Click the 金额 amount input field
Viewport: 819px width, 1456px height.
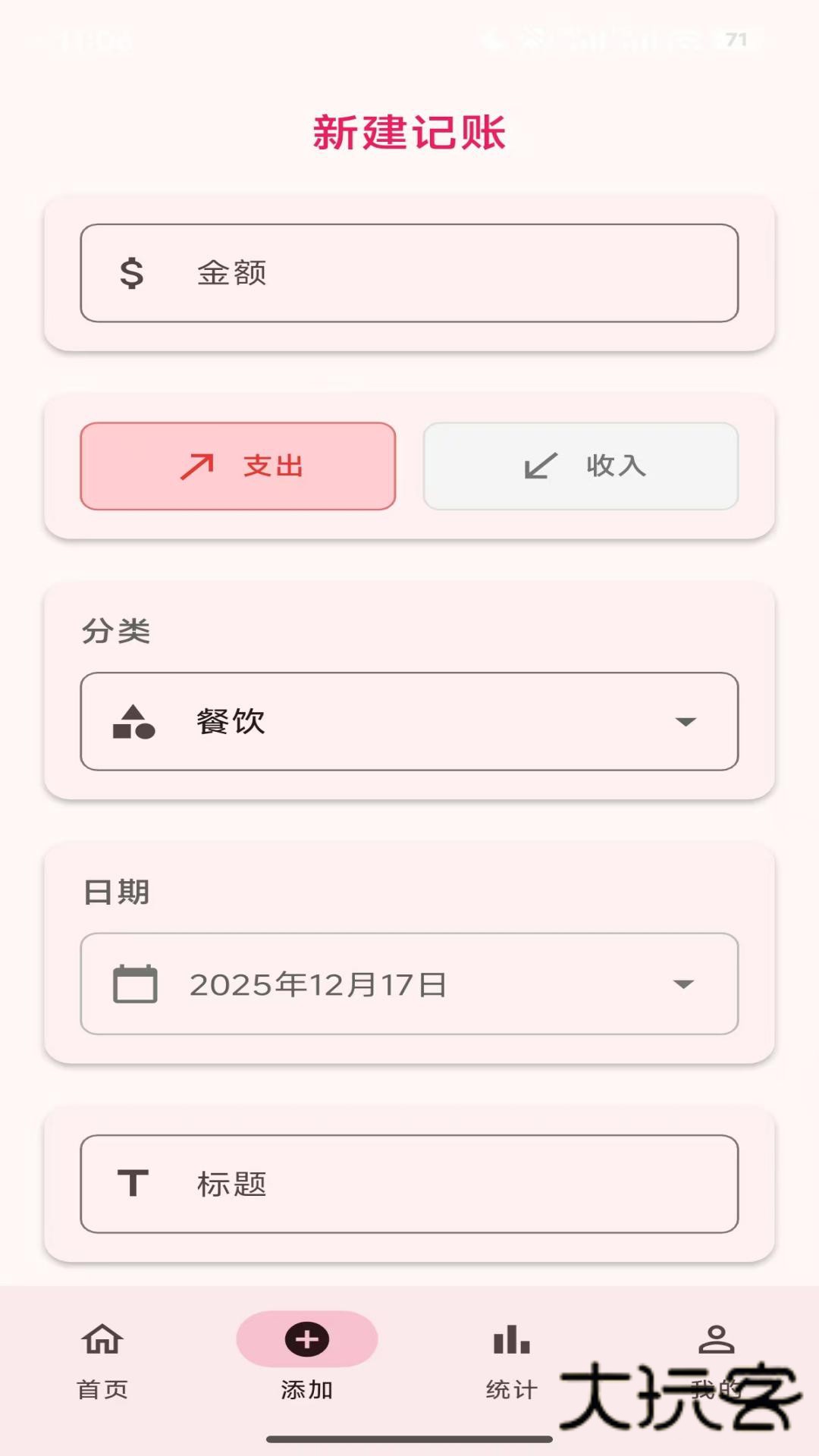tap(409, 274)
